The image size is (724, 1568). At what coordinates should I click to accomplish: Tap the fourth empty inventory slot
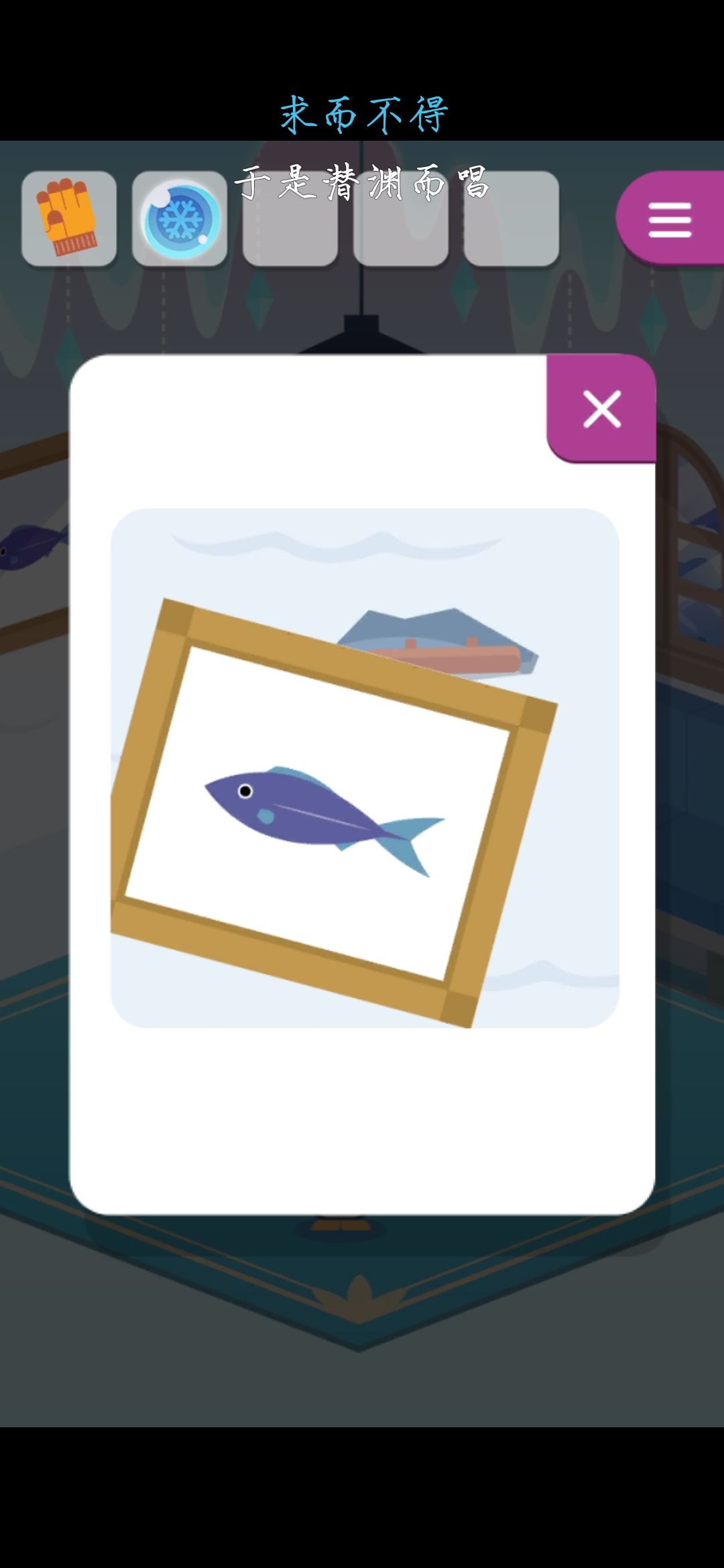point(402,220)
